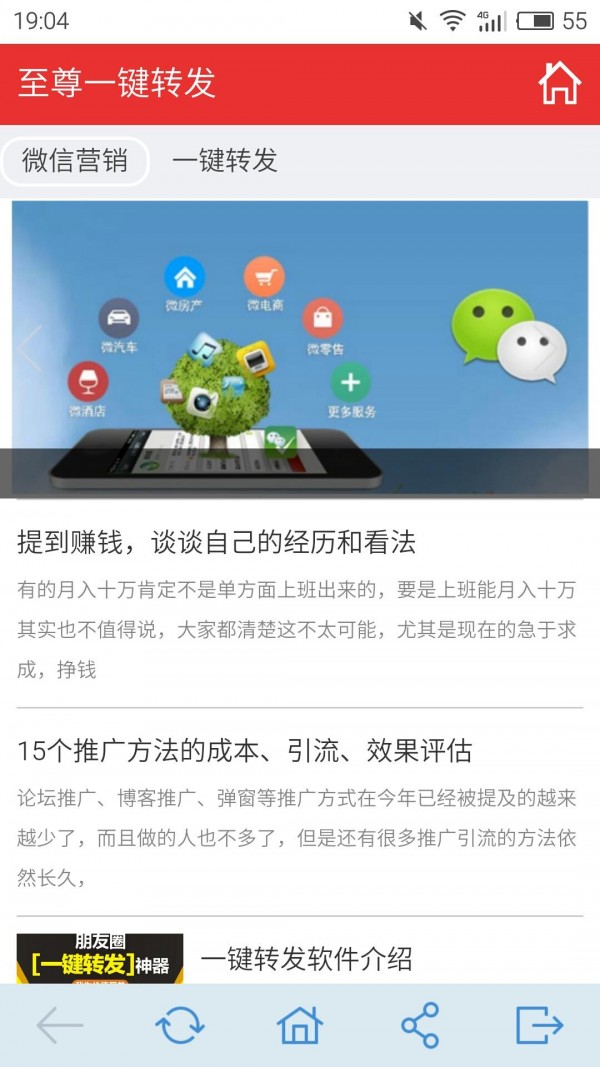This screenshot has width=600, height=1067.
Task: Exit the app via bottom toolbar icon
Action: (540, 1025)
